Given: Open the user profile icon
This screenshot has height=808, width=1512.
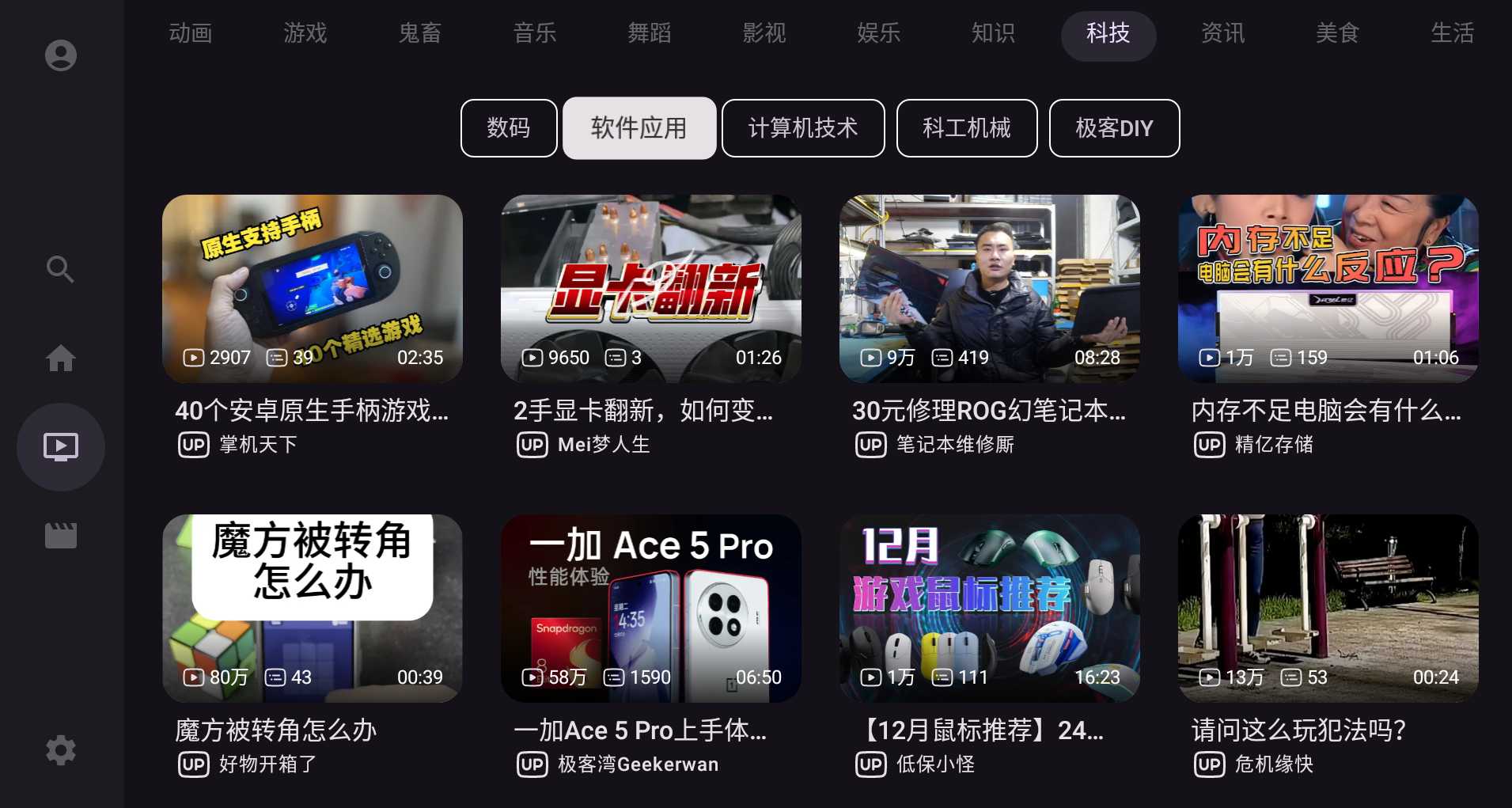Looking at the screenshot, I should 61,55.
